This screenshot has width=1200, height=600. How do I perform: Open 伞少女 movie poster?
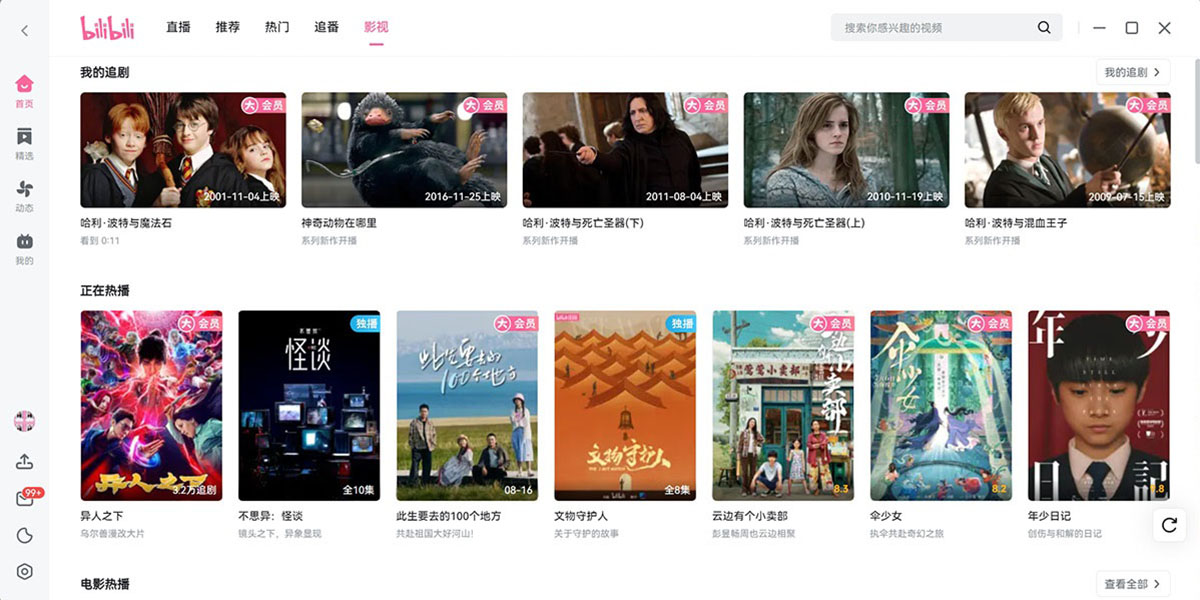tap(941, 405)
